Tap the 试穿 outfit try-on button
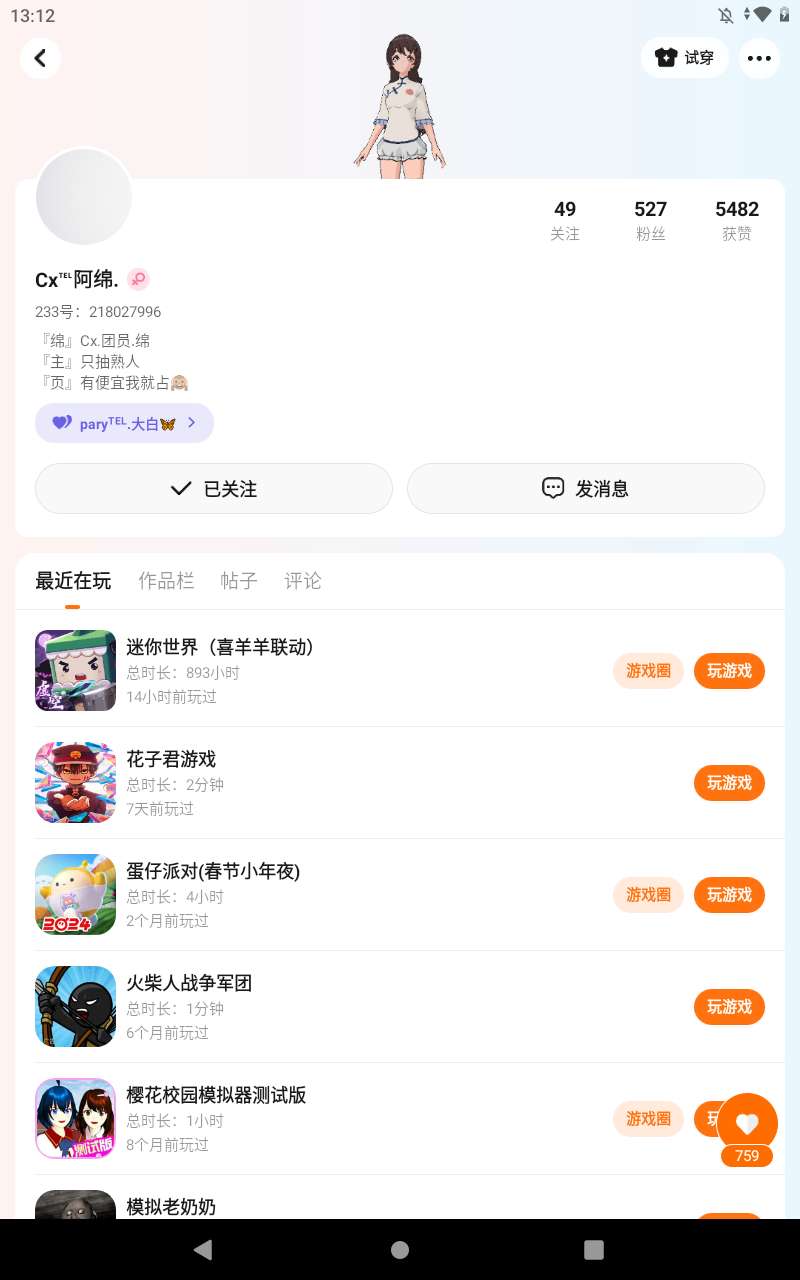Screen dimensions: 800x1280 (x=685, y=58)
